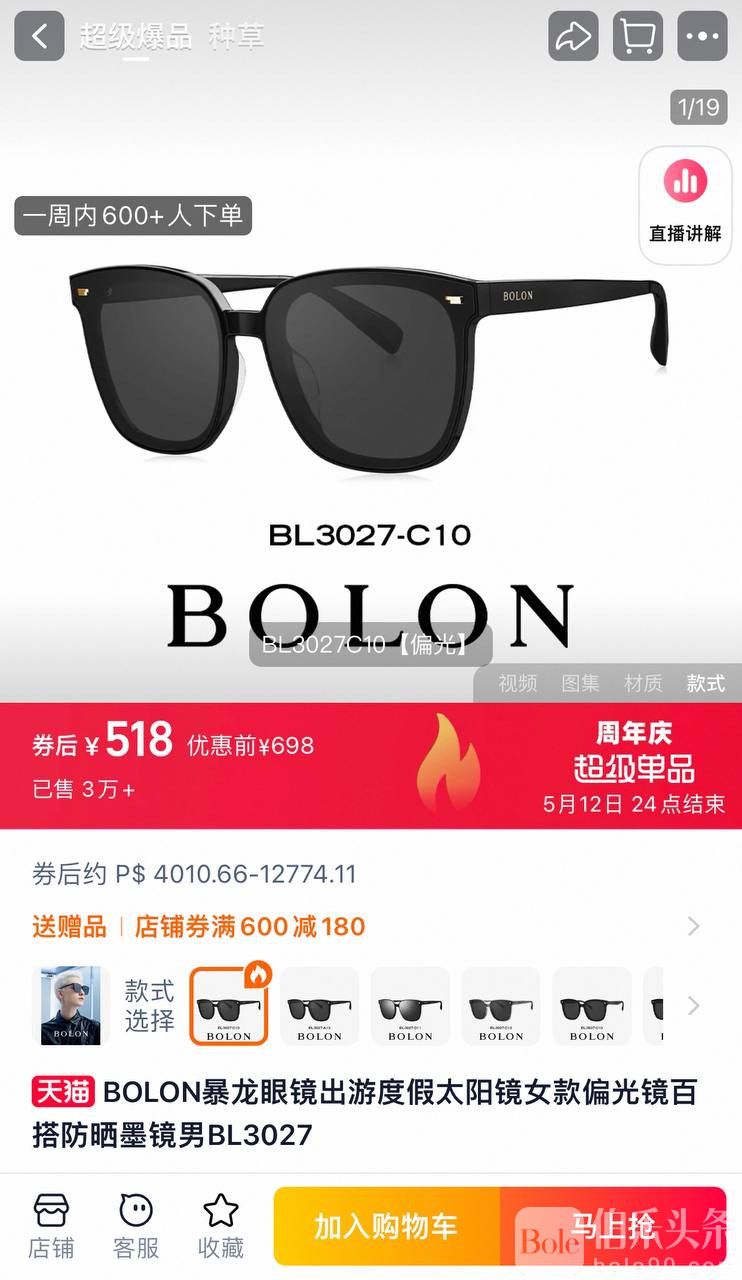Viewport: 742px width, 1280px height.
Task: Switch gallery to 图集
Action: click(x=581, y=683)
